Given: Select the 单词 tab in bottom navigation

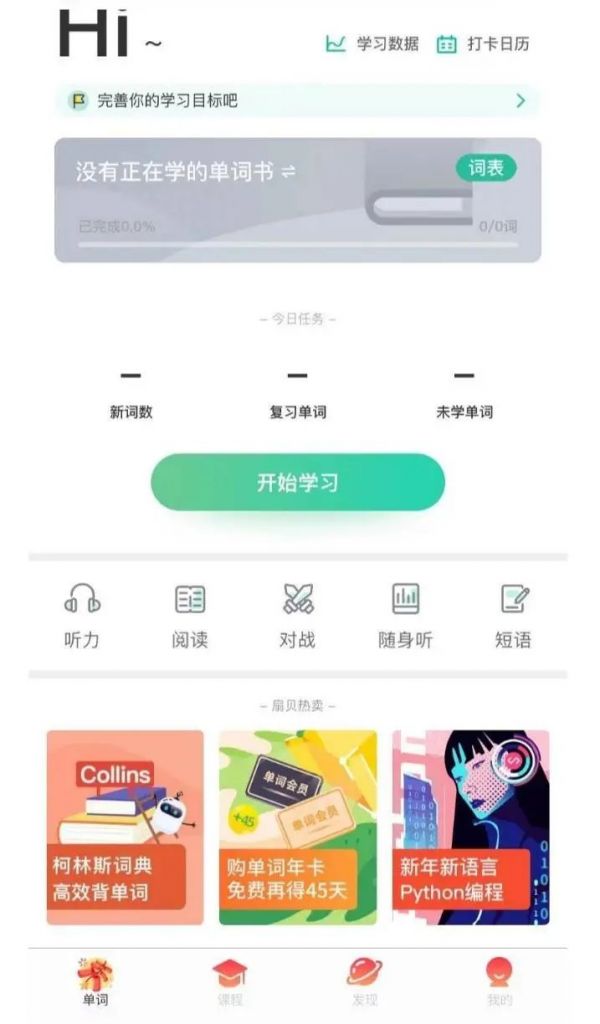Looking at the screenshot, I should (x=95, y=983).
